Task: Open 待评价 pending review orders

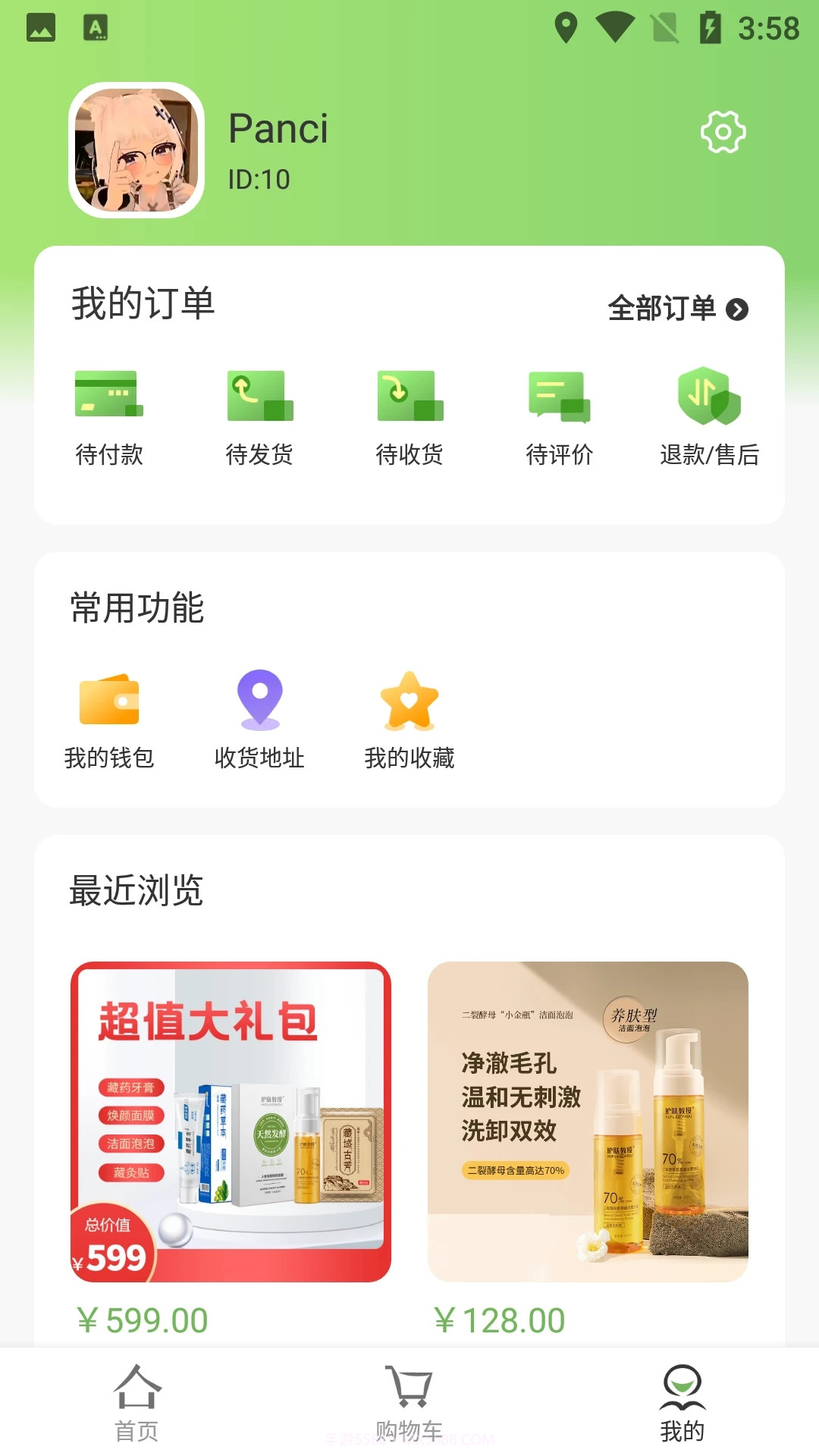Action: pos(560,417)
